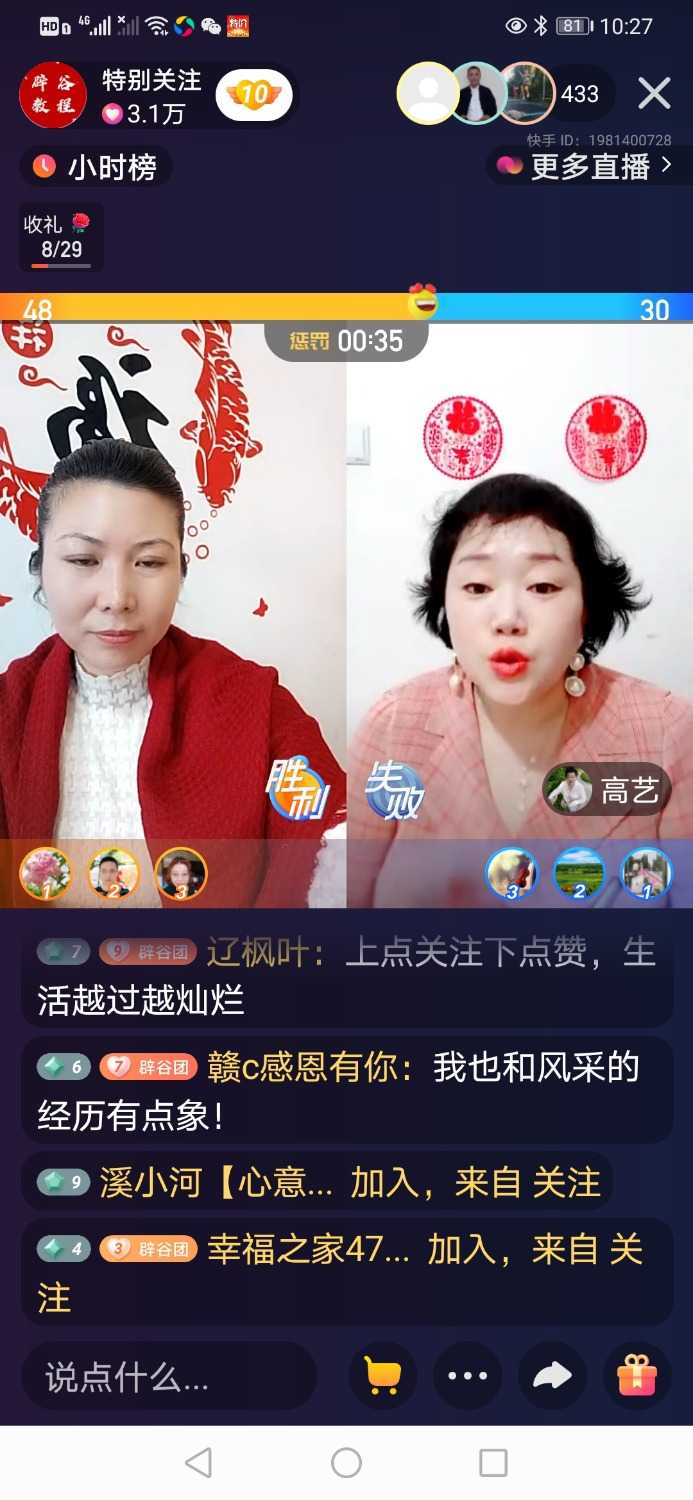The image size is (693, 1500).
Task: Go to the system home screen
Action: 346,1463
